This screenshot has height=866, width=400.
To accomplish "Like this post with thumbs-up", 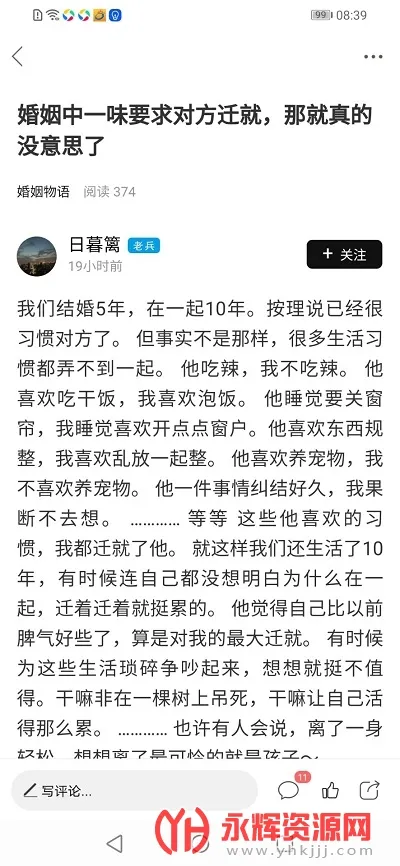I will tap(330, 790).
